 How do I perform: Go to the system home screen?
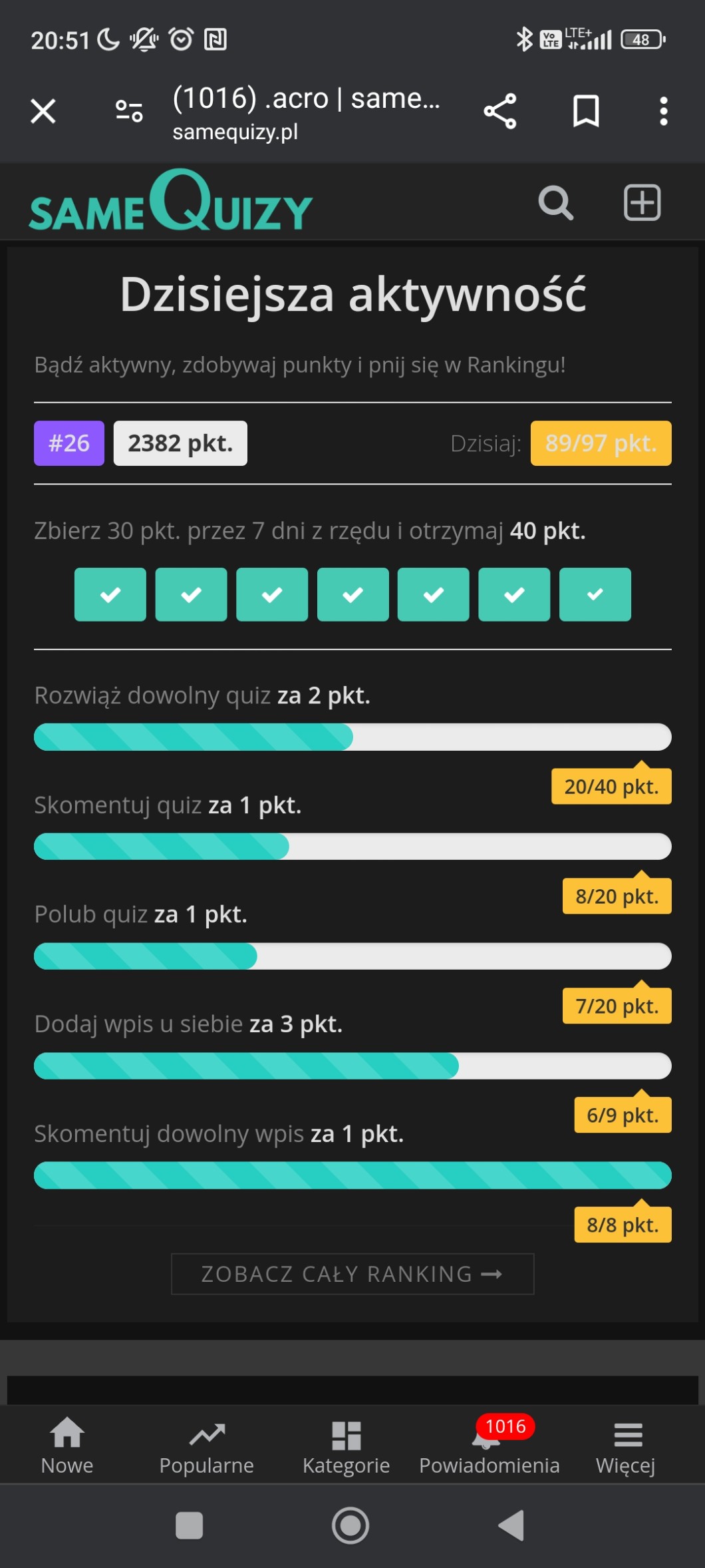tap(351, 1525)
